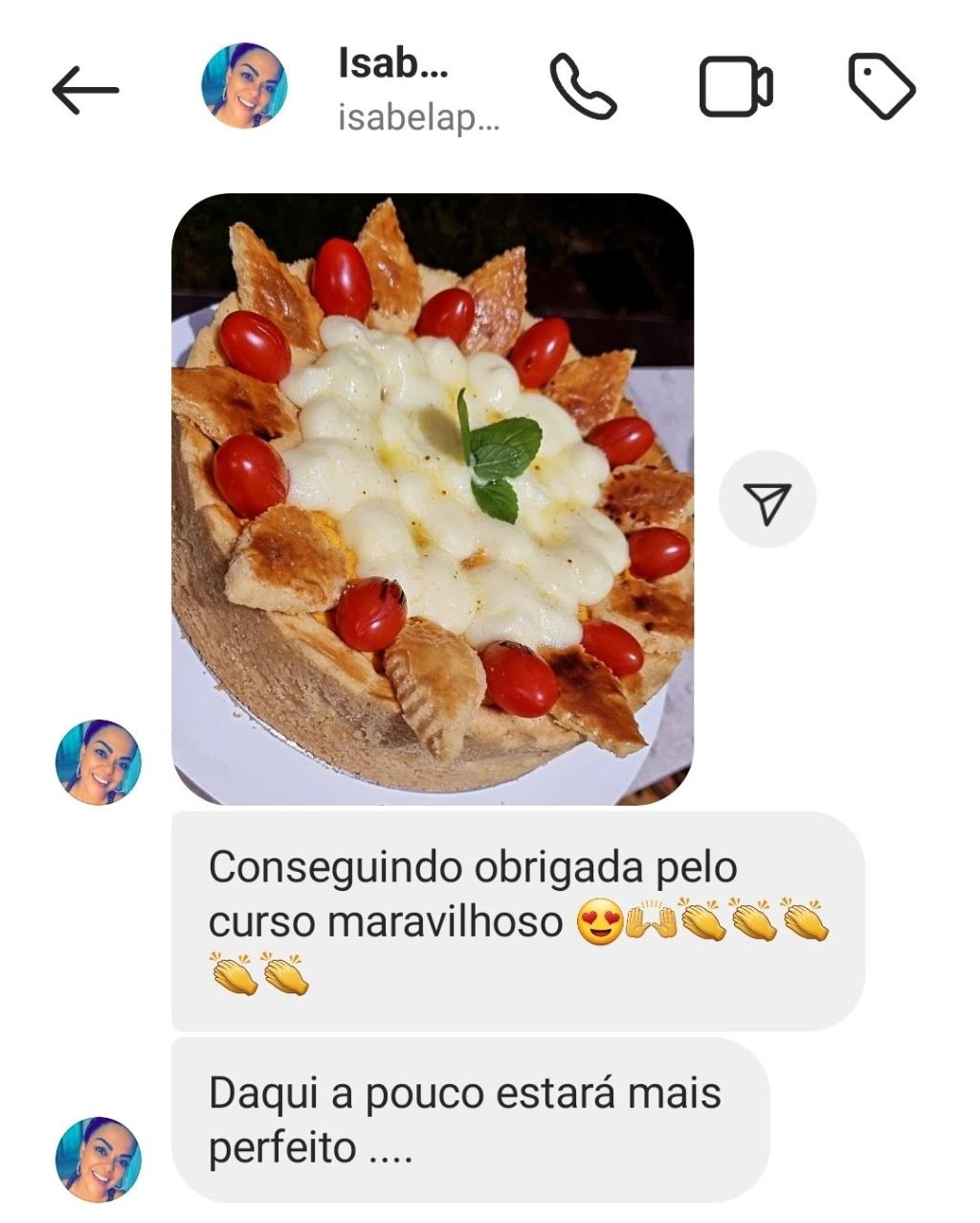Open the label tag icon
The width and height of the screenshot is (980, 1223).
(881, 86)
